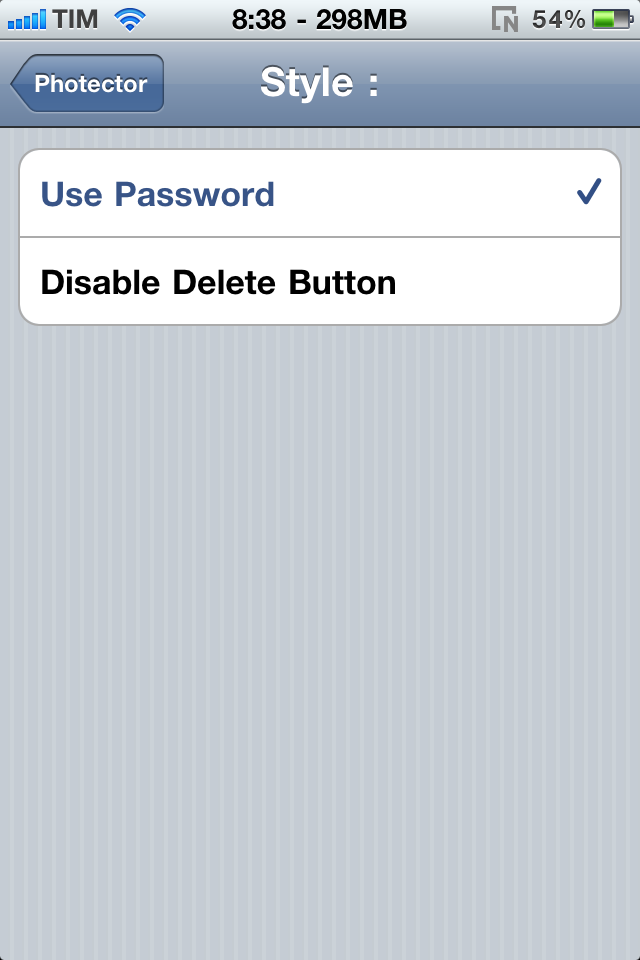Select the Use Password style

coord(320,194)
